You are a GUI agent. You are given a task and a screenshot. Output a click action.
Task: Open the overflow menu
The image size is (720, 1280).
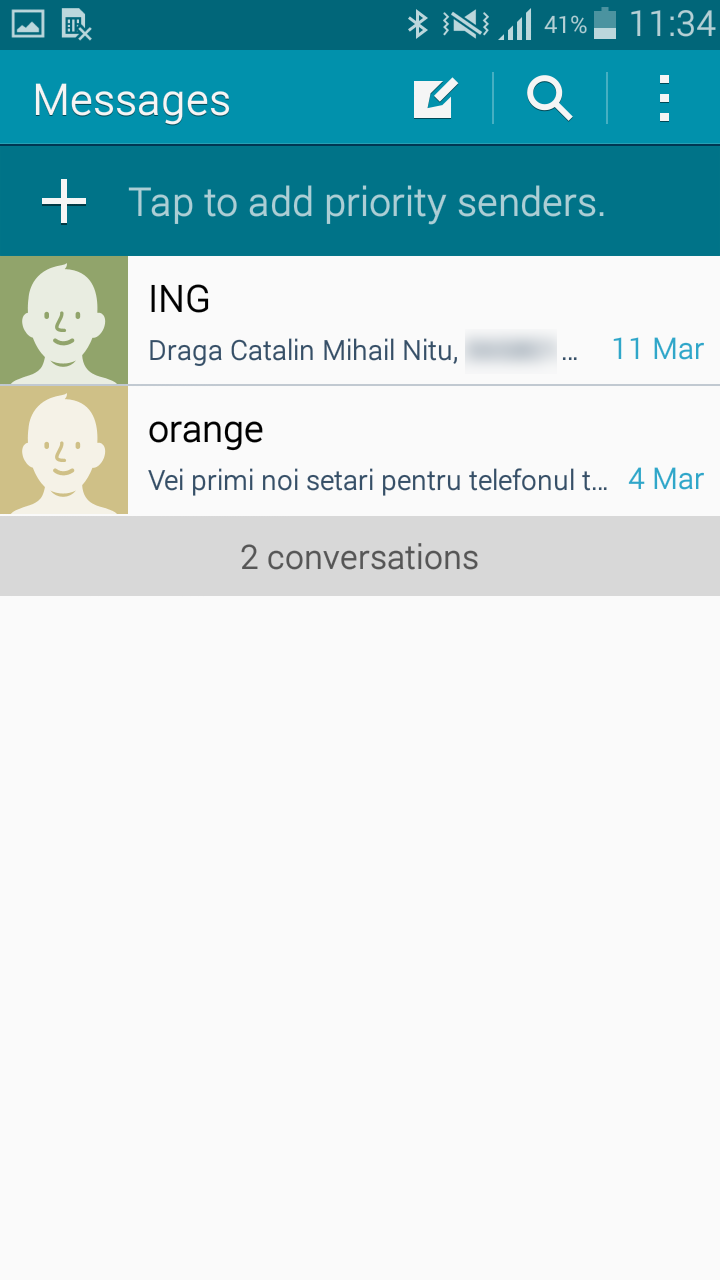[664, 99]
